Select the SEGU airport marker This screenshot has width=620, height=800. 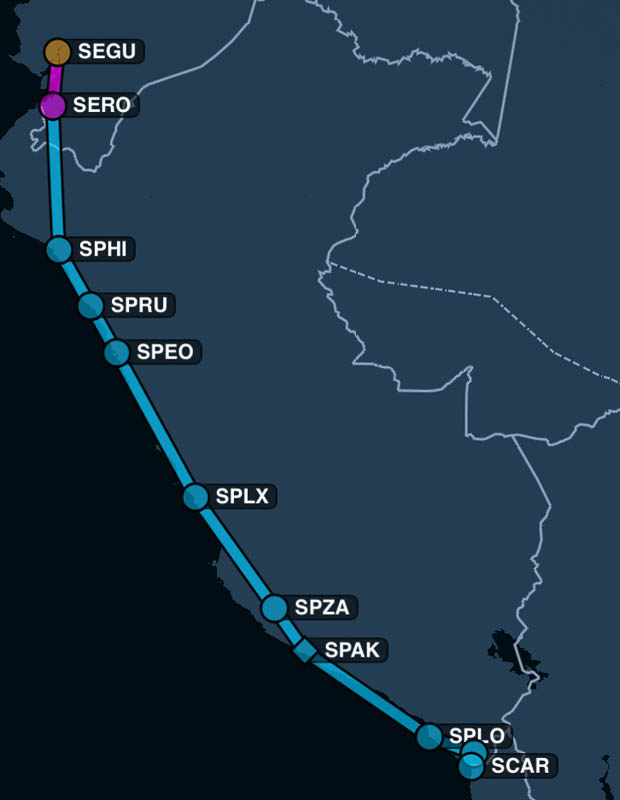coord(58,51)
